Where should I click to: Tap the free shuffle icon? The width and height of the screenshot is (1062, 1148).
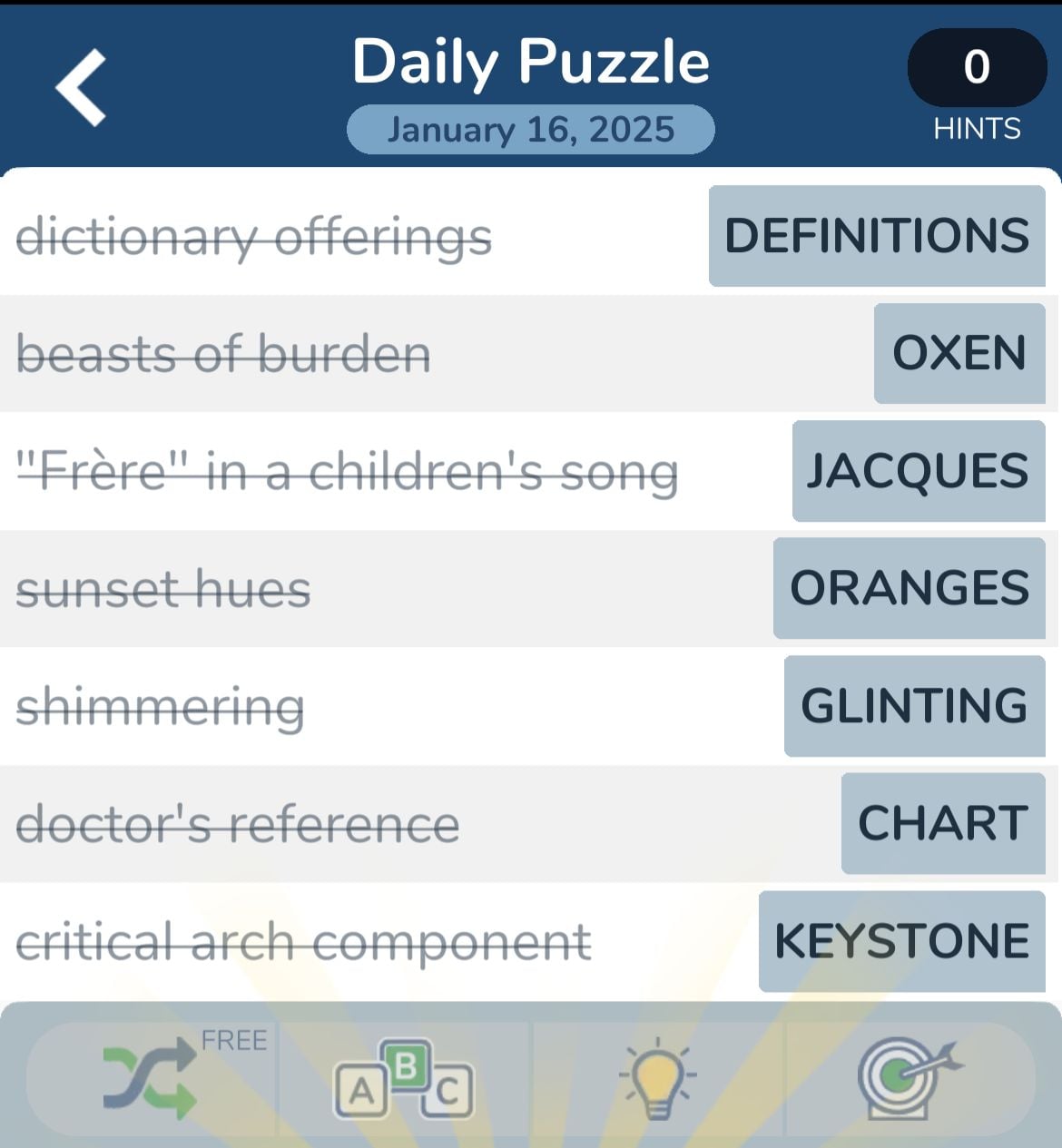152,1079
